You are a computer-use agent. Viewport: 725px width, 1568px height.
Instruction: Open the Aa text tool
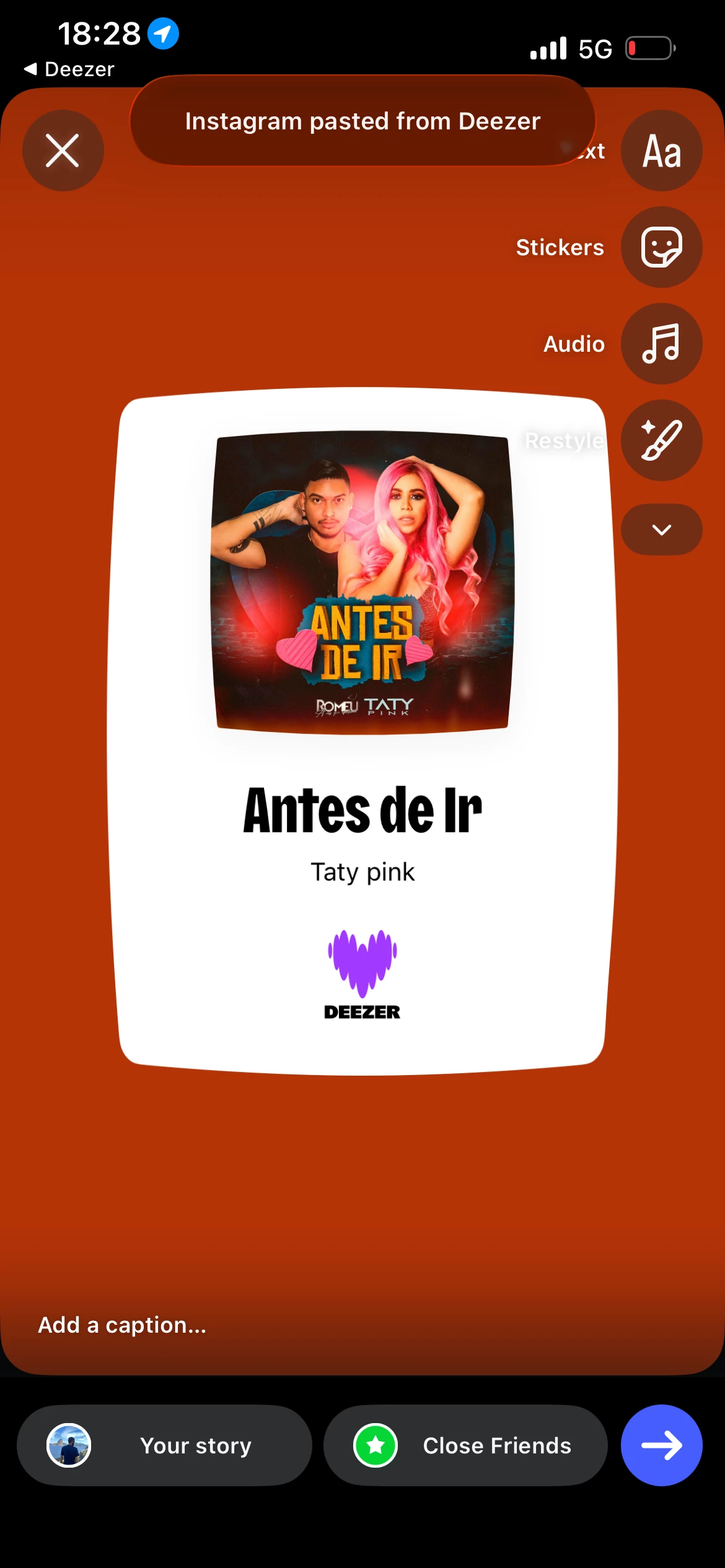(661, 150)
